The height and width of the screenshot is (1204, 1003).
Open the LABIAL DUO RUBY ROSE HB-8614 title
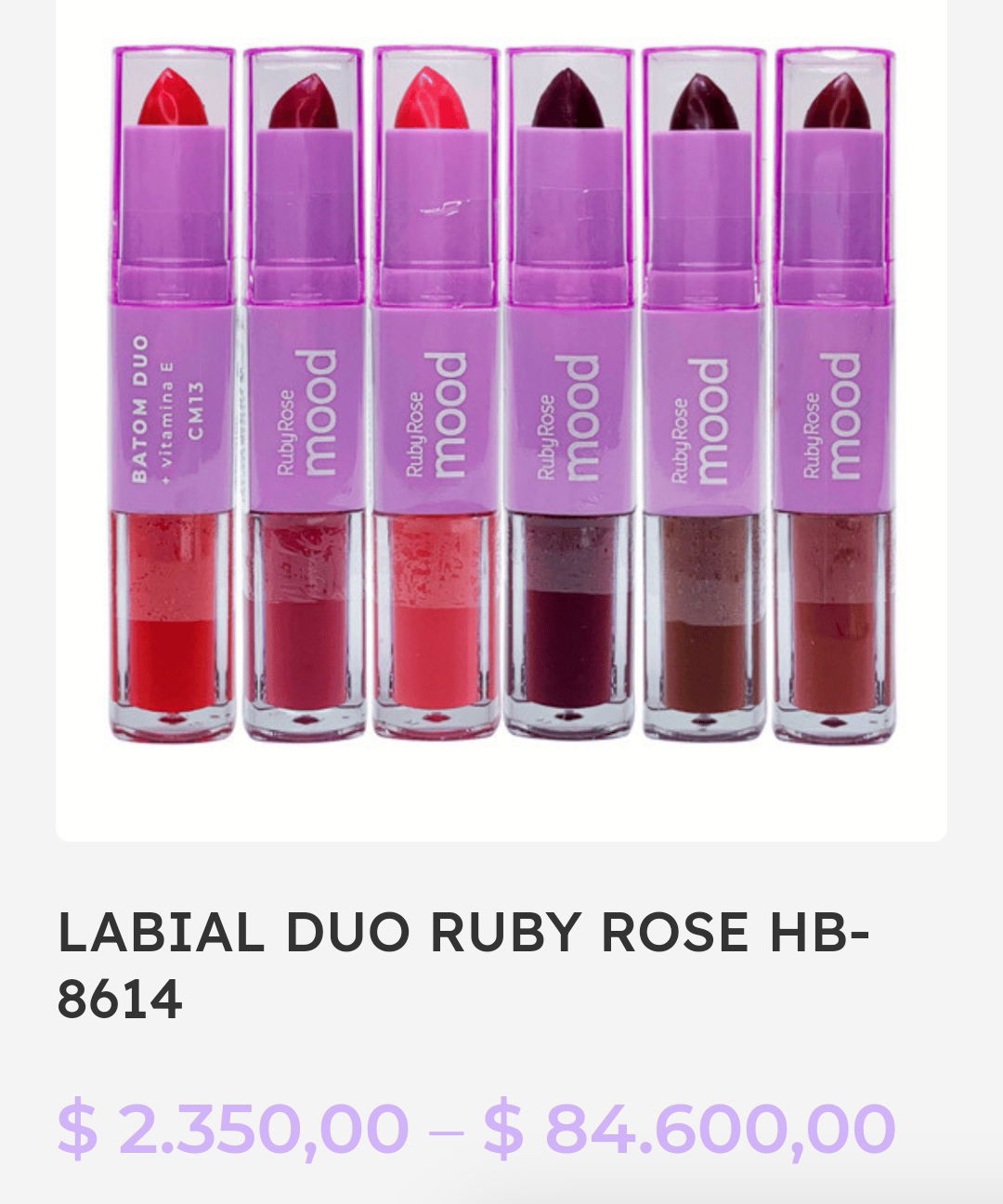pos(464,965)
